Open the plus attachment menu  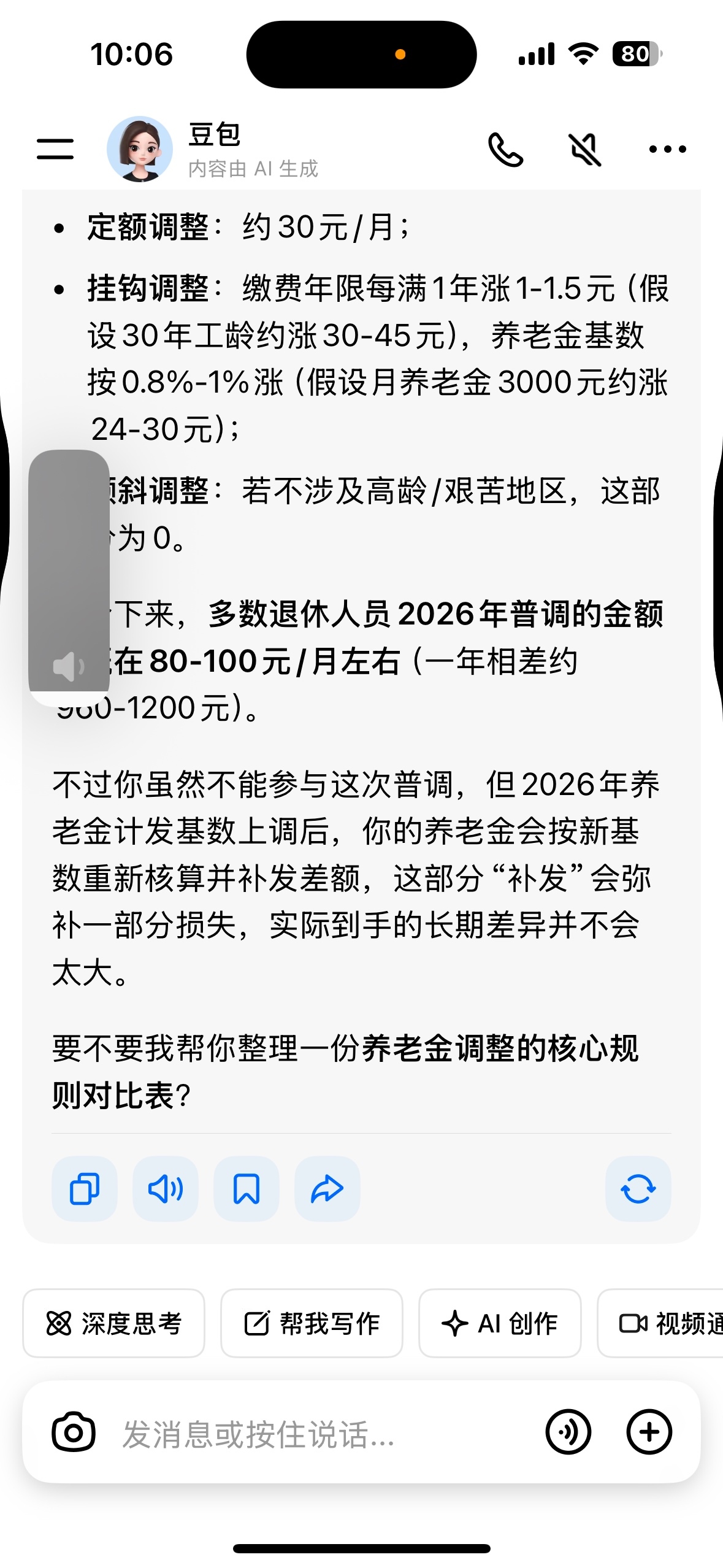pos(649,1432)
